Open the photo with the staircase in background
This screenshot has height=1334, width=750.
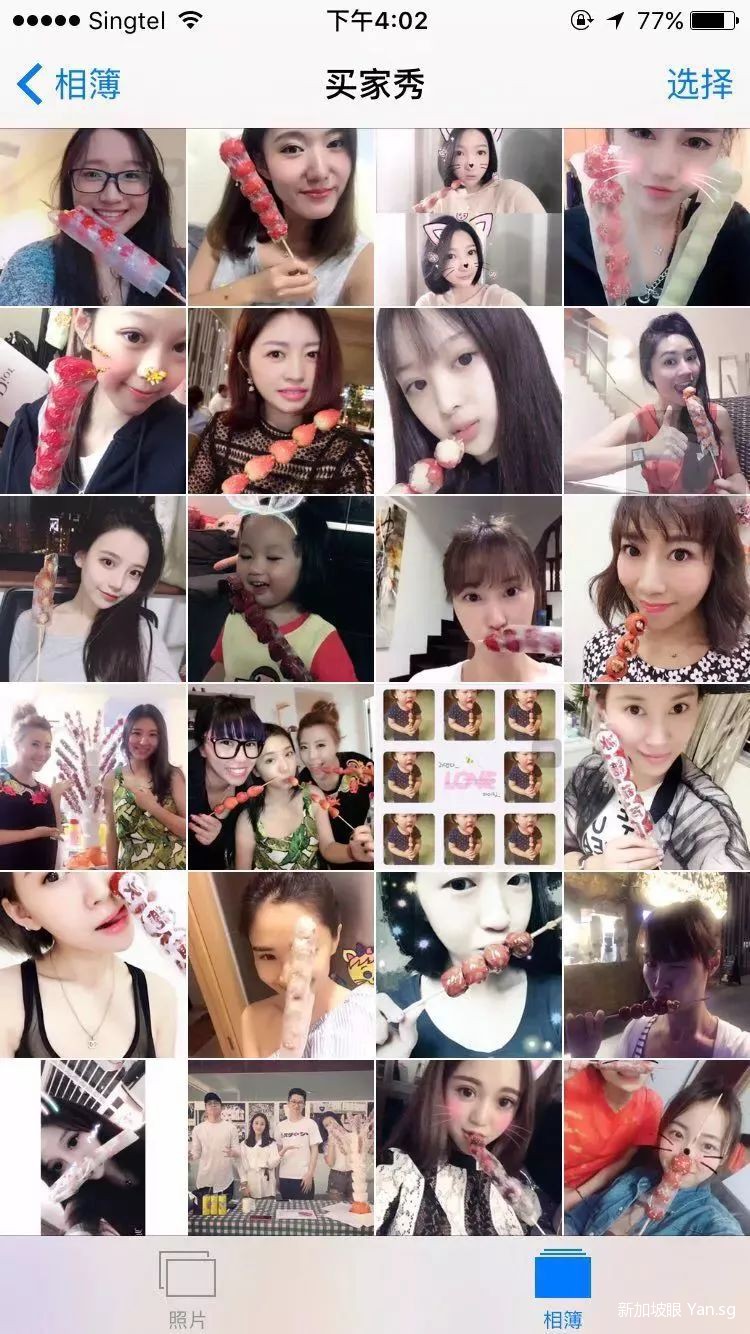[468, 589]
